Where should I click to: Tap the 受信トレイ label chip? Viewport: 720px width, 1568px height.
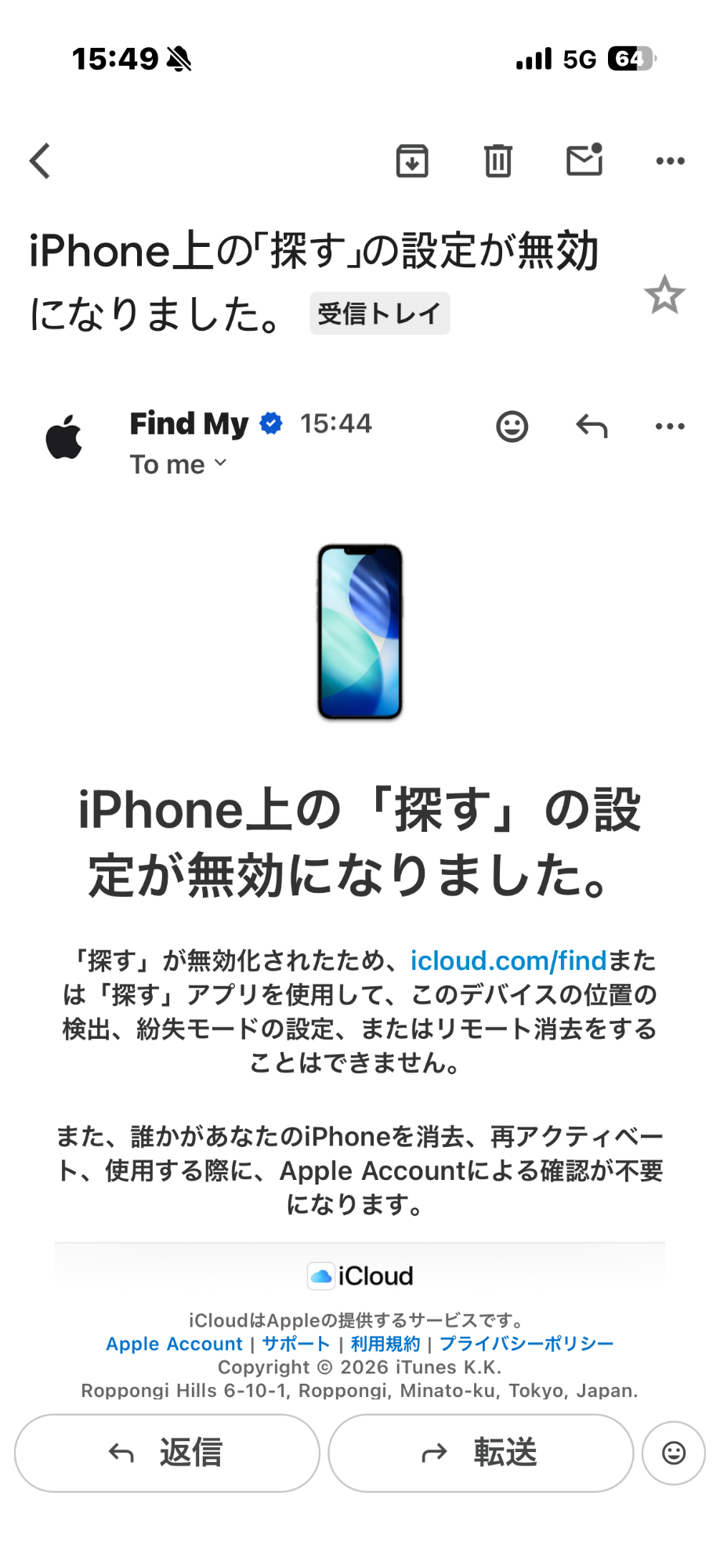[379, 314]
